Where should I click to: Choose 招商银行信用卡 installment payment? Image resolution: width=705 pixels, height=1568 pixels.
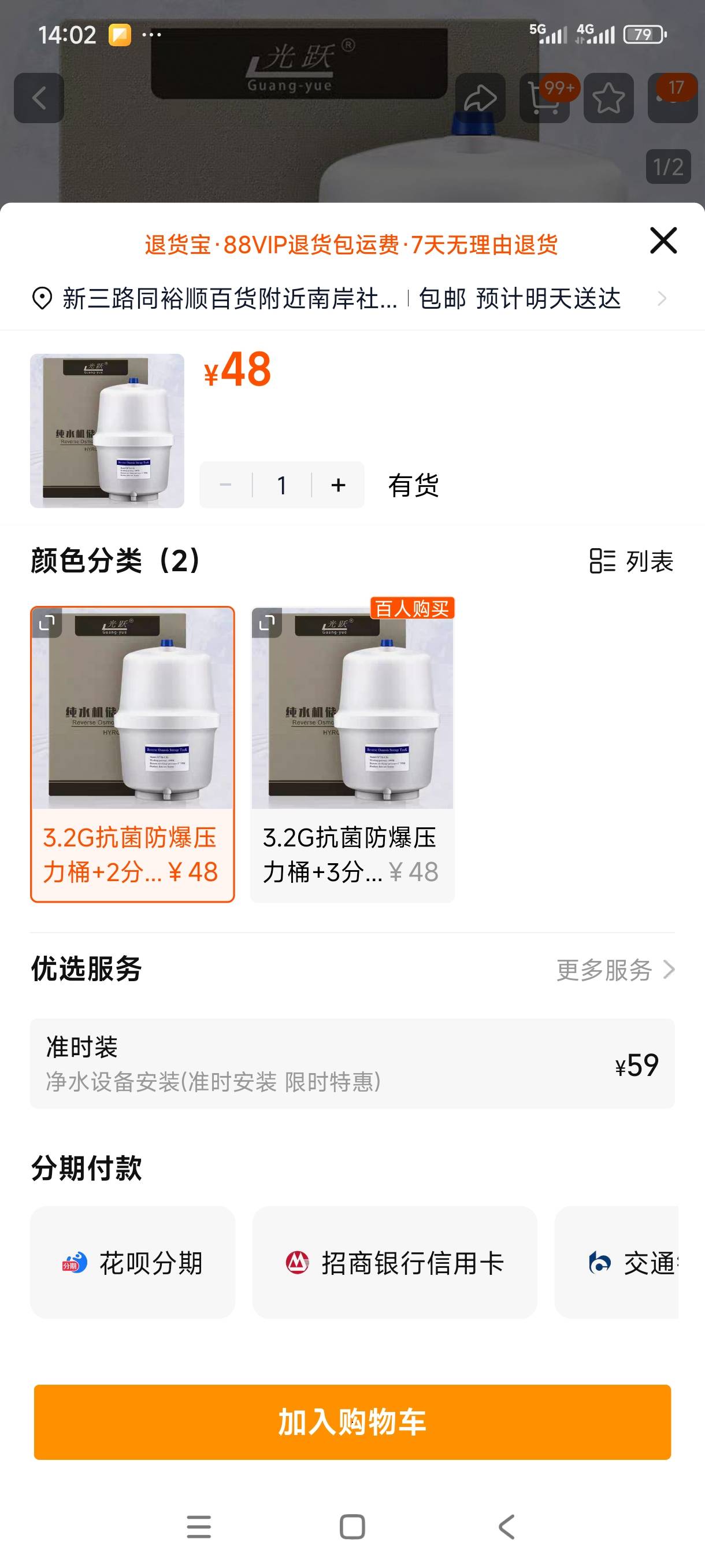pyautogui.click(x=394, y=1263)
